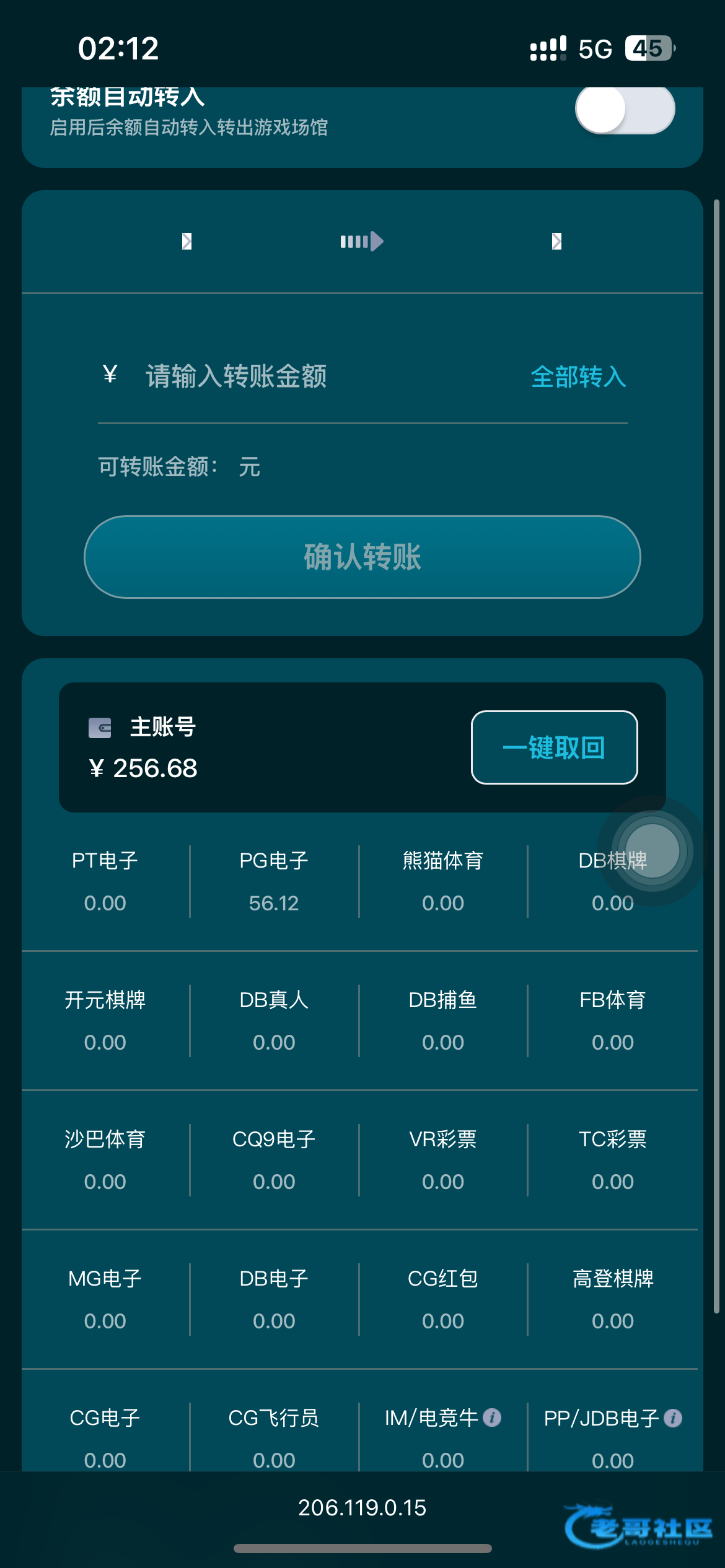This screenshot has width=725, height=1568.
Task: Select the 沙巴体育 wallet
Action: [x=105, y=1159]
